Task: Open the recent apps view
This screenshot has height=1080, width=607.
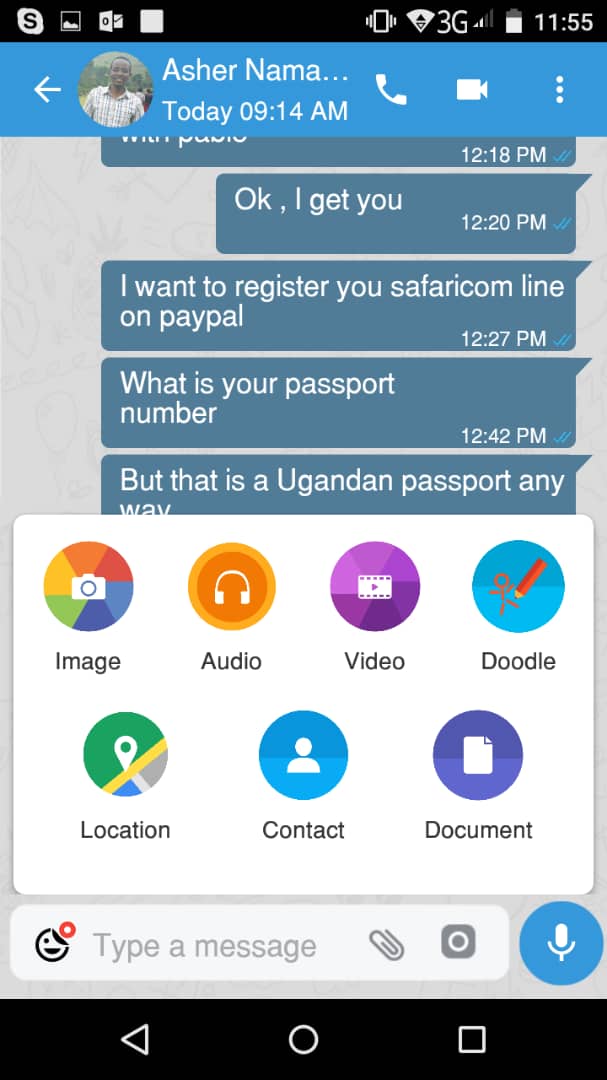Action: point(472,1039)
